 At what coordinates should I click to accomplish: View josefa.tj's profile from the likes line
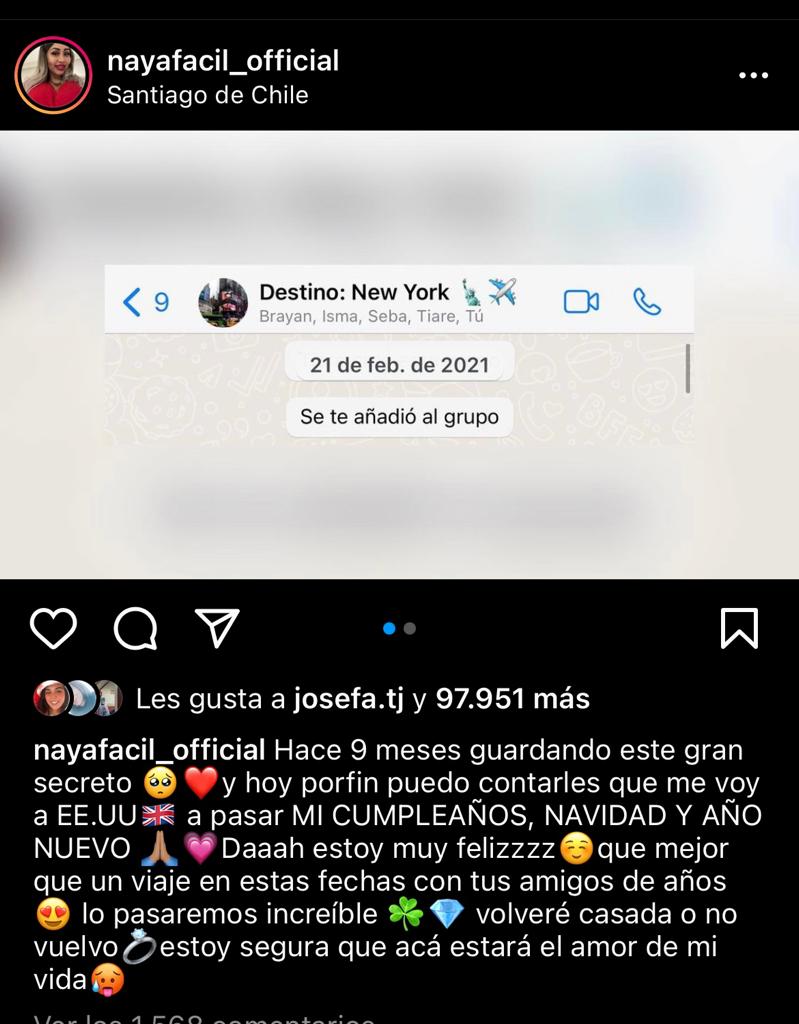click(x=348, y=699)
